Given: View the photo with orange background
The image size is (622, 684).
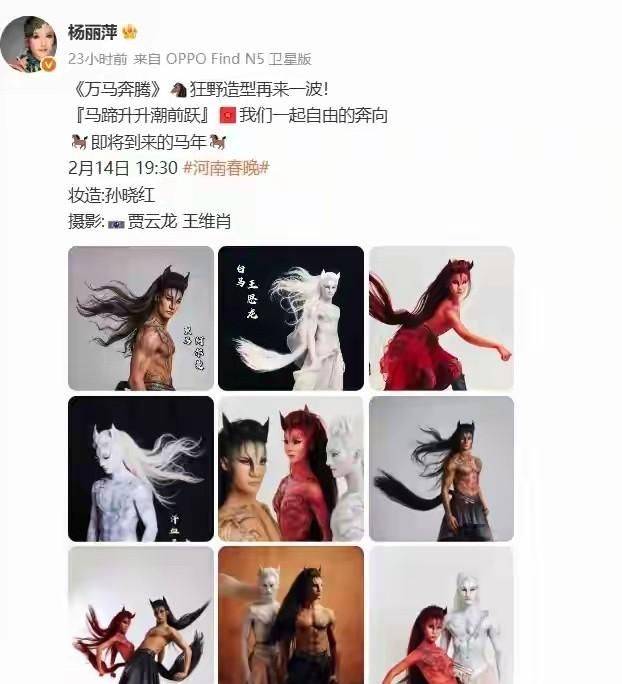Looking at the screenshot, I should (291, 614).
